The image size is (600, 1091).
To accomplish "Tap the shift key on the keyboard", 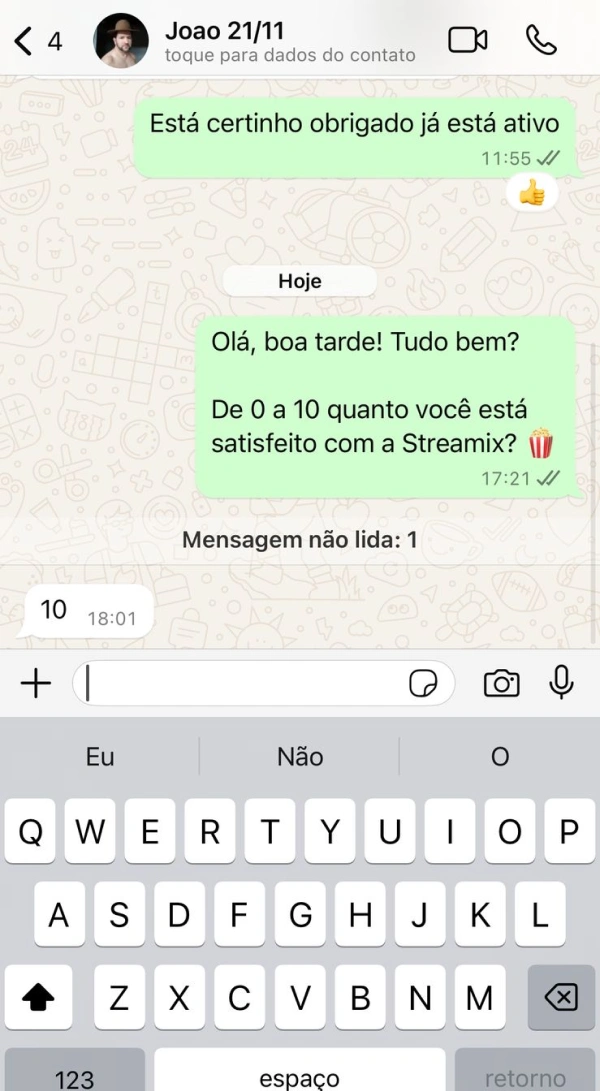I will (x=38, y=997).
